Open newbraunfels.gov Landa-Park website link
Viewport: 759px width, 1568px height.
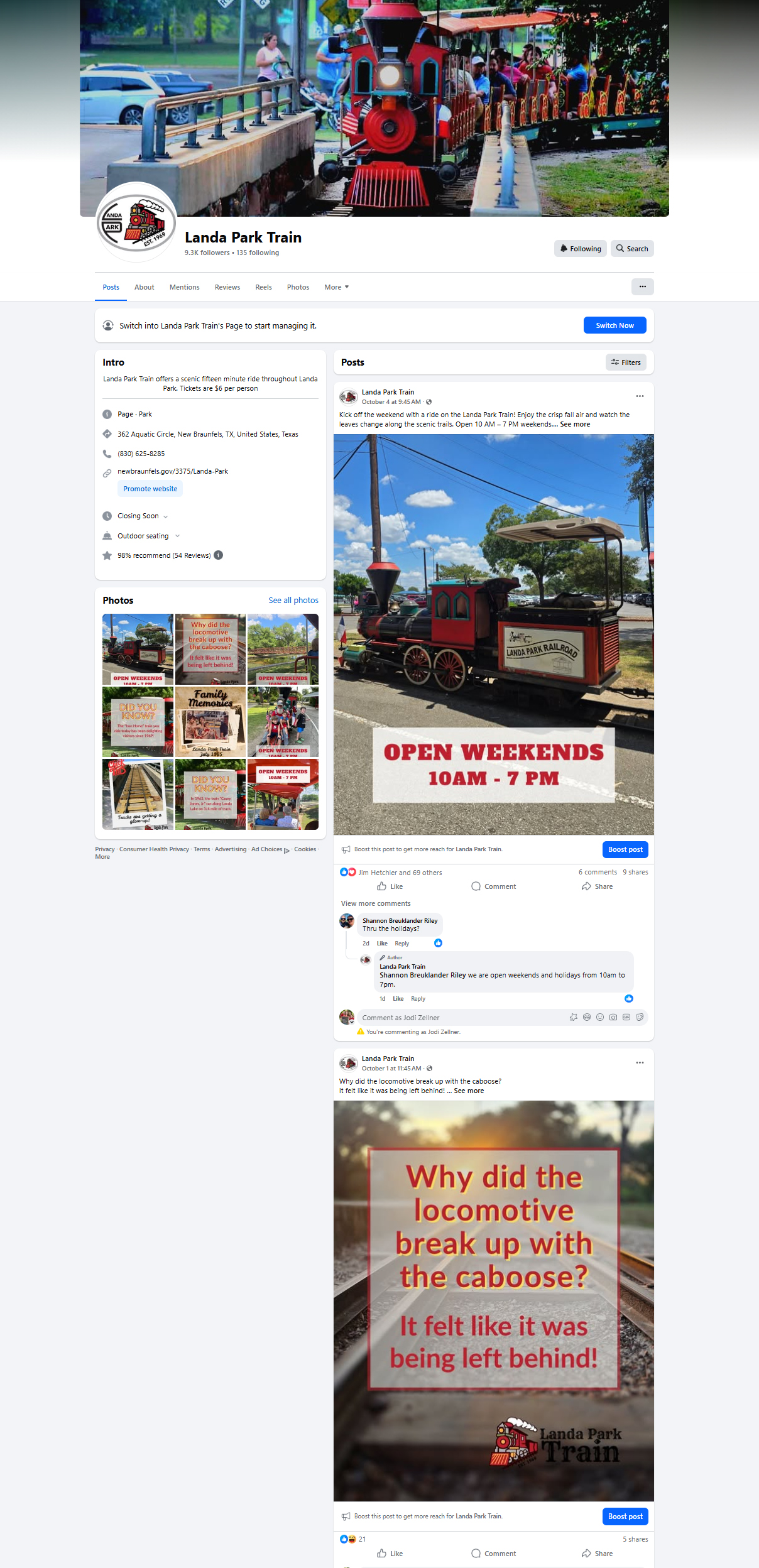pos(173,471)
